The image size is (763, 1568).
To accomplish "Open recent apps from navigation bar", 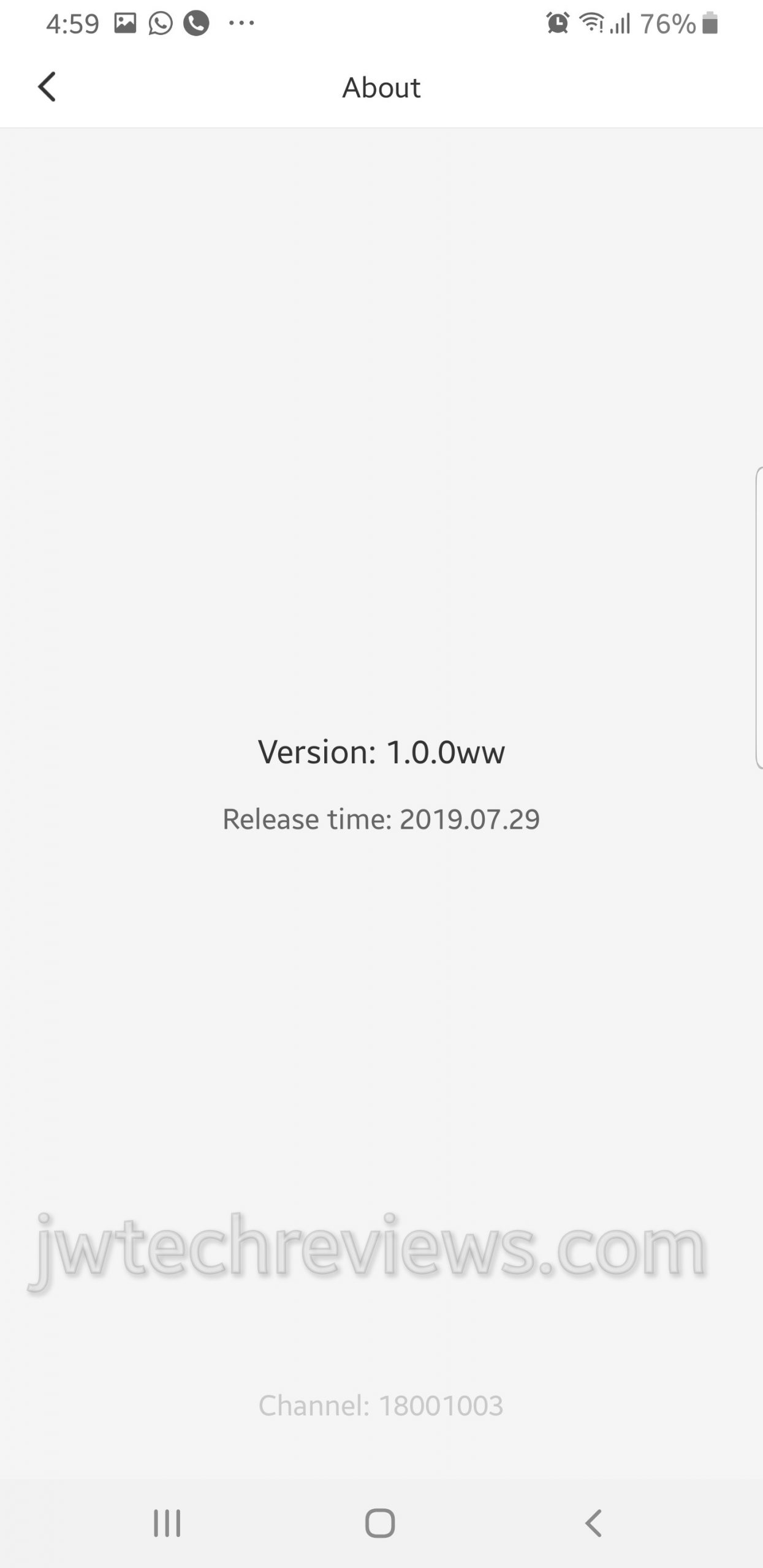I will (x=167, y=1523).
